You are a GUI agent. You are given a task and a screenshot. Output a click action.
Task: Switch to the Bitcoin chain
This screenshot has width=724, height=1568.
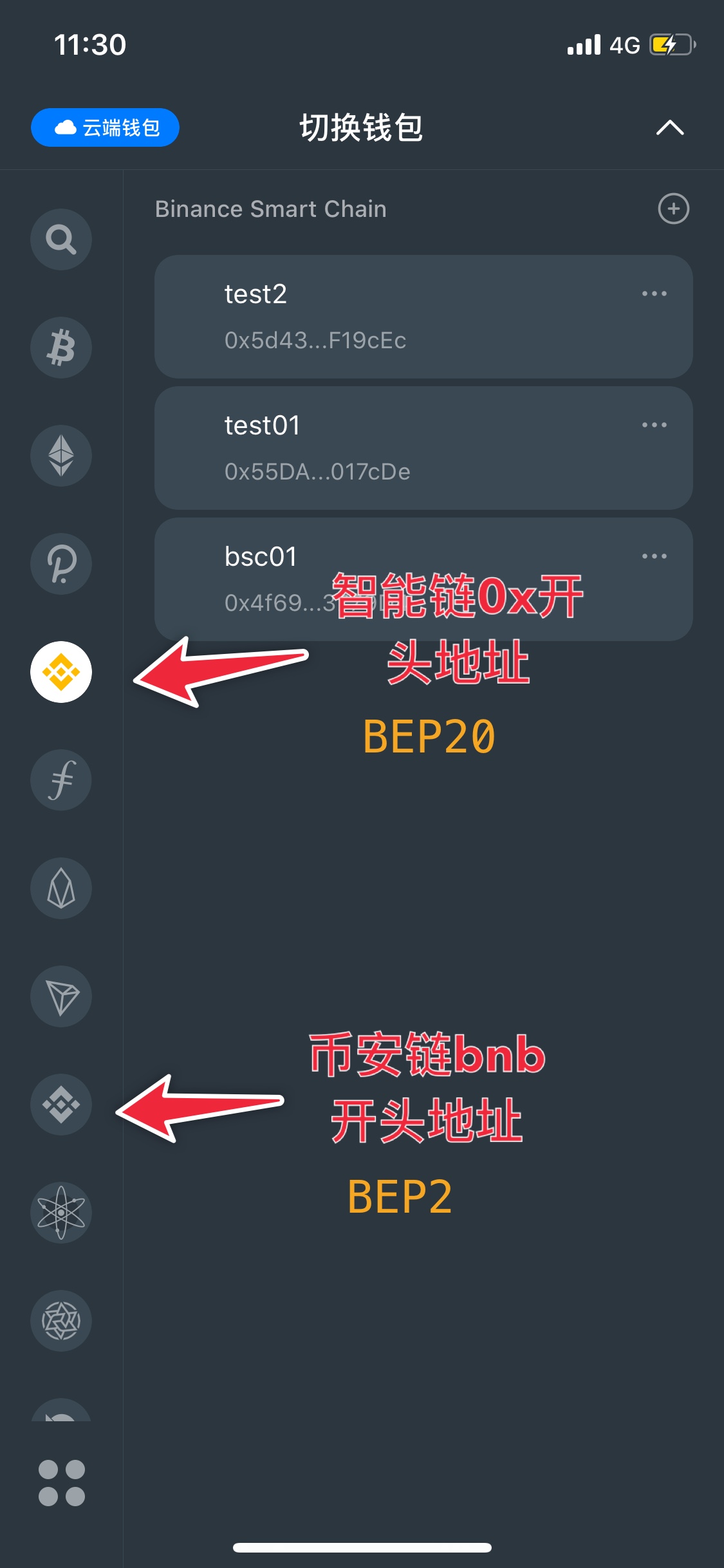[61, 348]
